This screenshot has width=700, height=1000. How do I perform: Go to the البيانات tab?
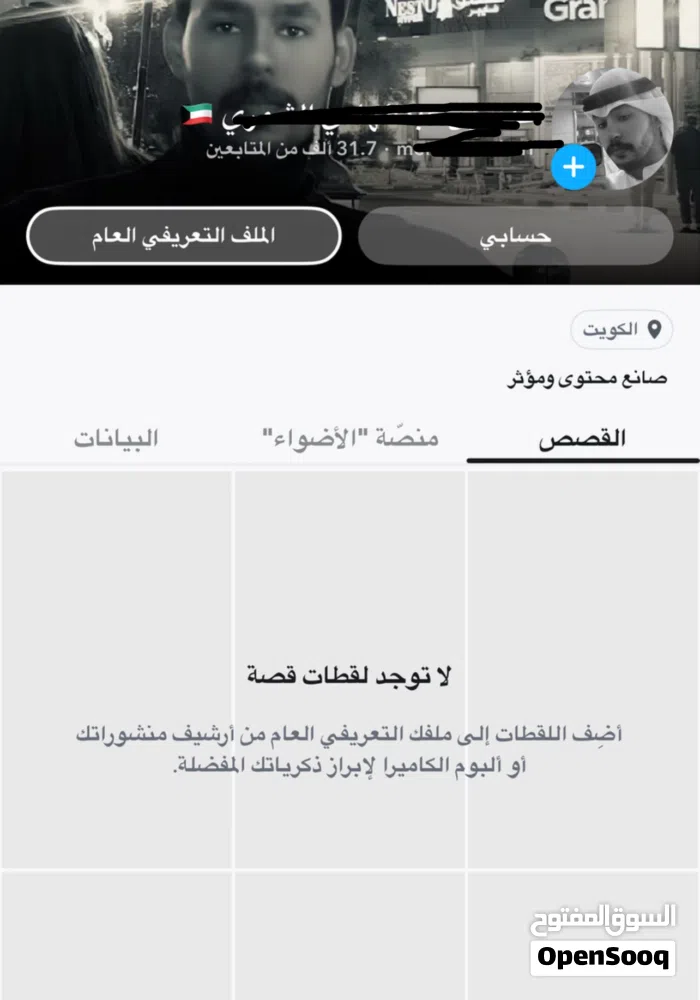tap(116, 439)
